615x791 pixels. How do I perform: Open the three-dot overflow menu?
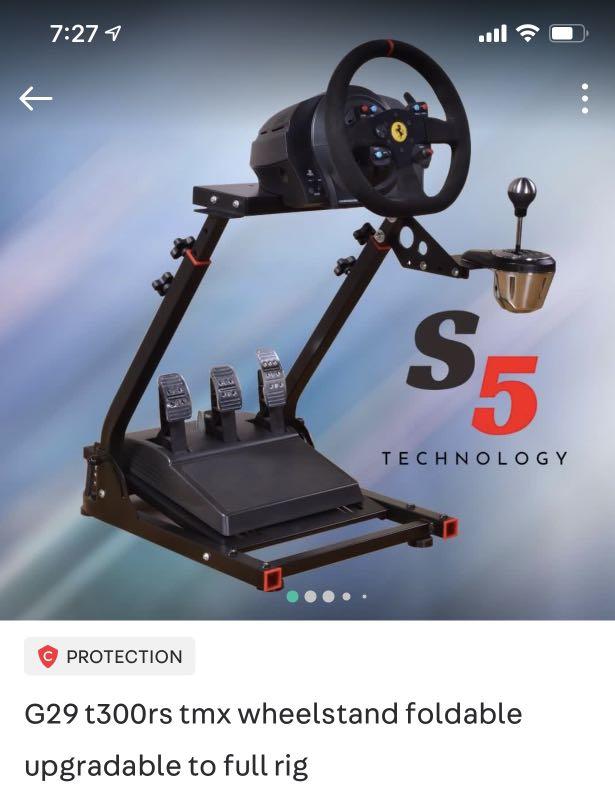coord(585,98)
